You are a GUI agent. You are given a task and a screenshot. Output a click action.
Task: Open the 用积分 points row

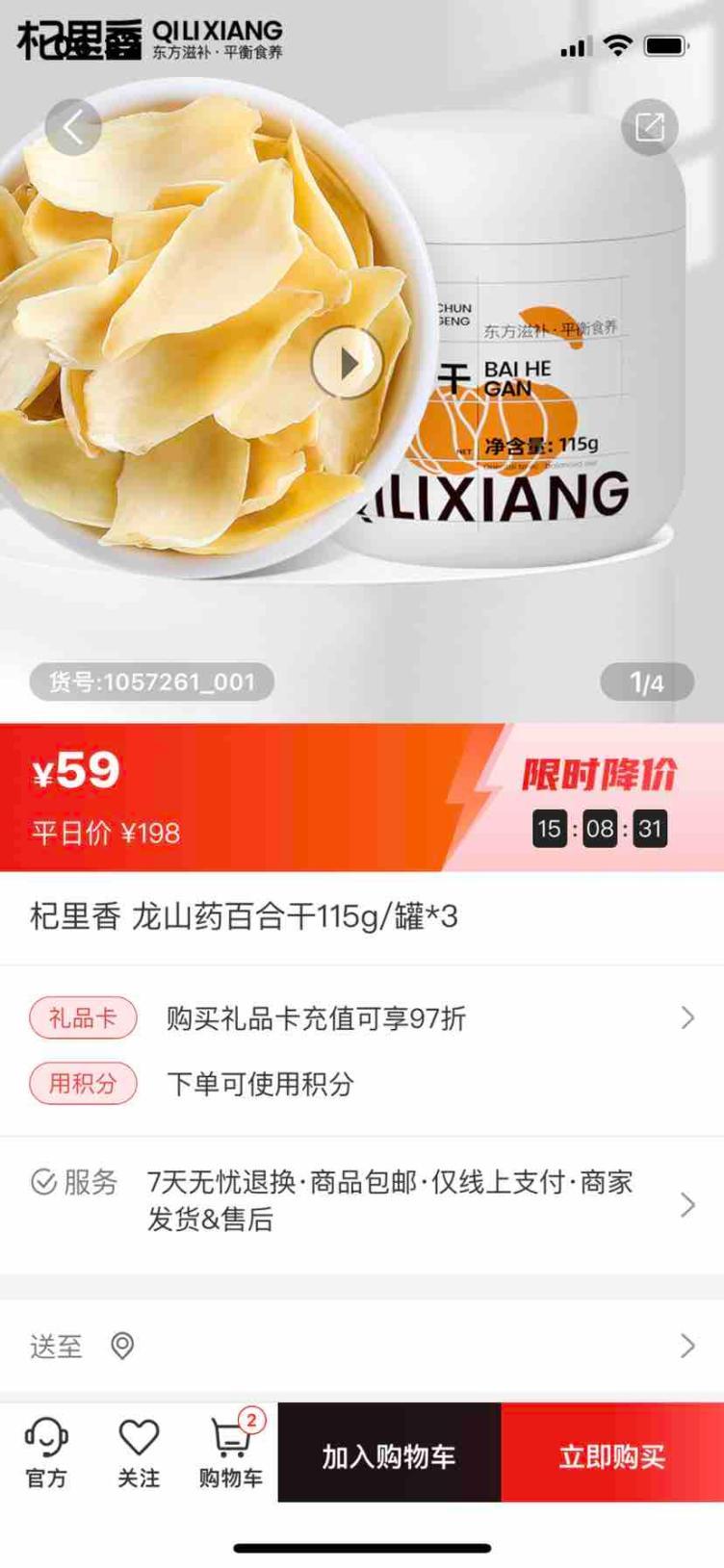tap(362, 1084)
